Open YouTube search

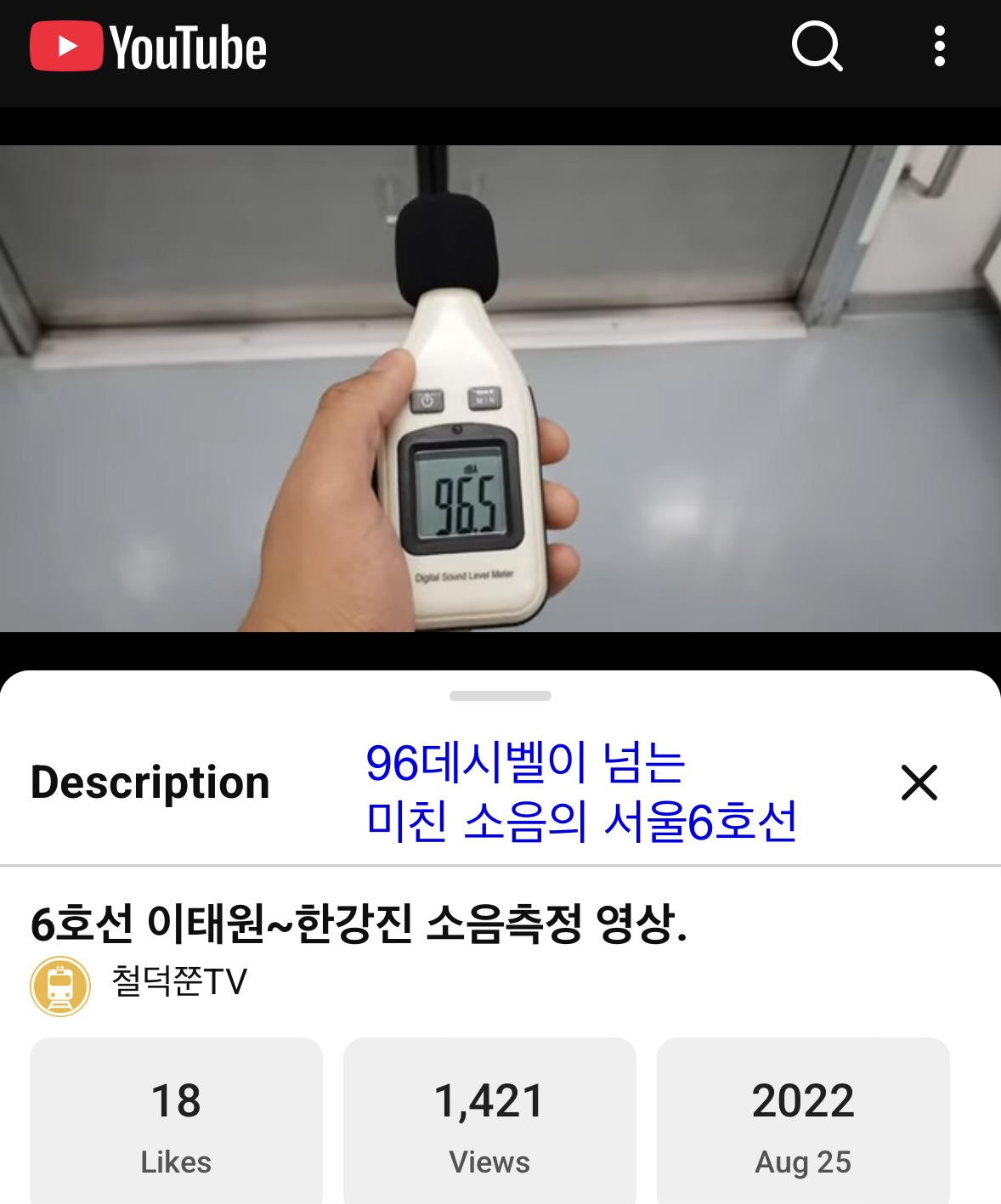817,47
